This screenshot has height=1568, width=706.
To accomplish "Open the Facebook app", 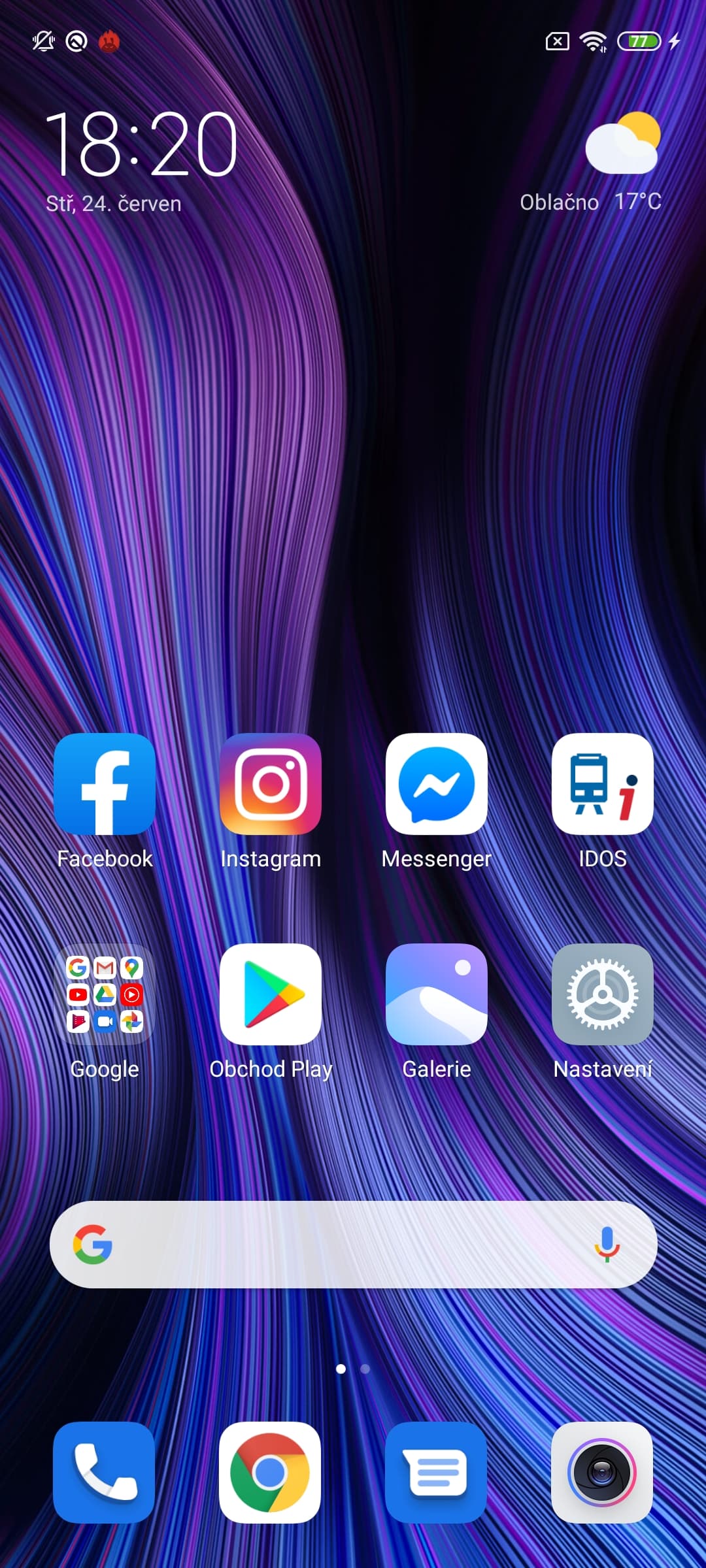I will coord(105,784).
